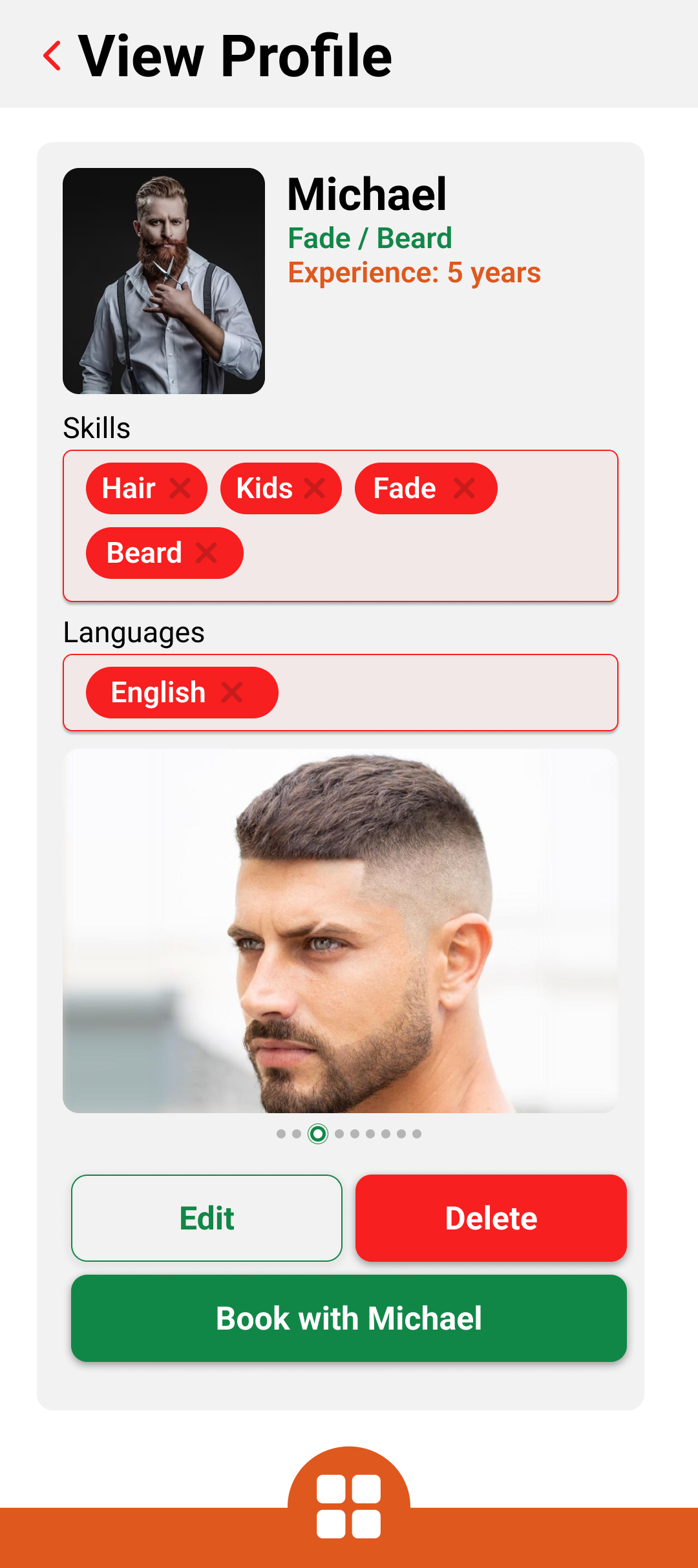Jump to the first gallery page dot
This screenshot has width=698, height=1568.
tap(281, 1134)
